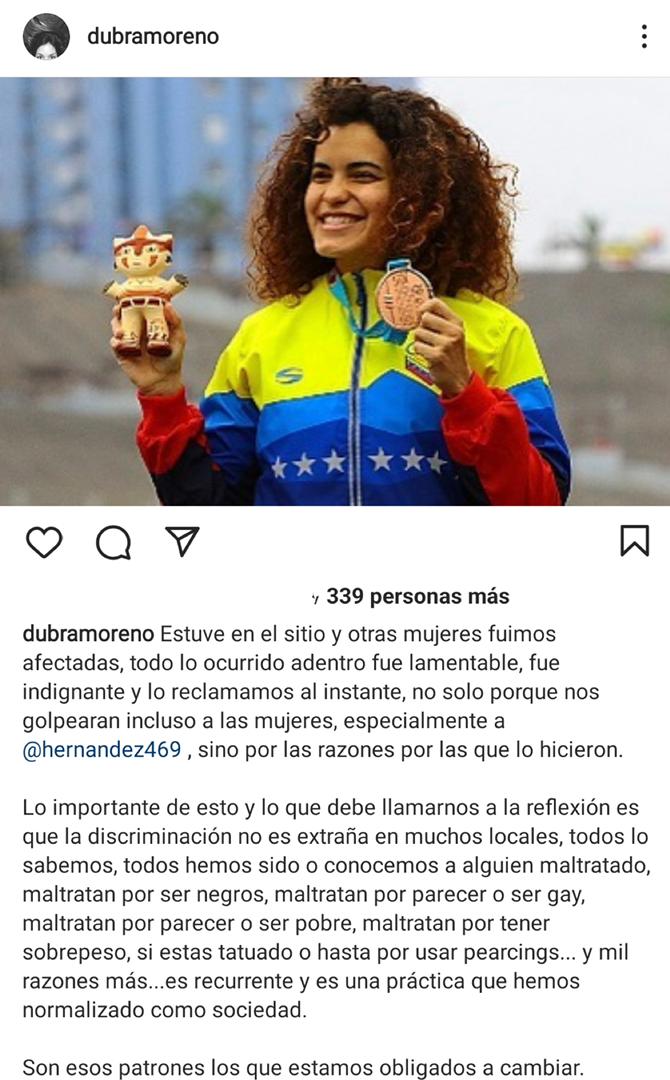Save this post with the bookmark
670x1080 pixels.
pyautogui.click(x=635, y=541)
